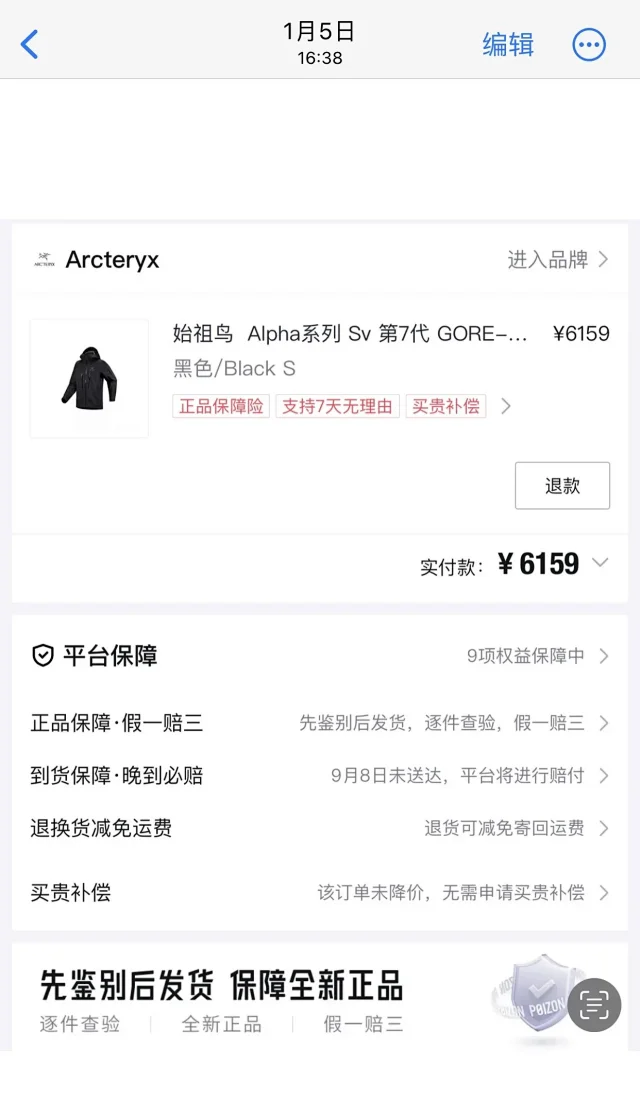Open the more options ellipsis menu

(x=589, y=44)
